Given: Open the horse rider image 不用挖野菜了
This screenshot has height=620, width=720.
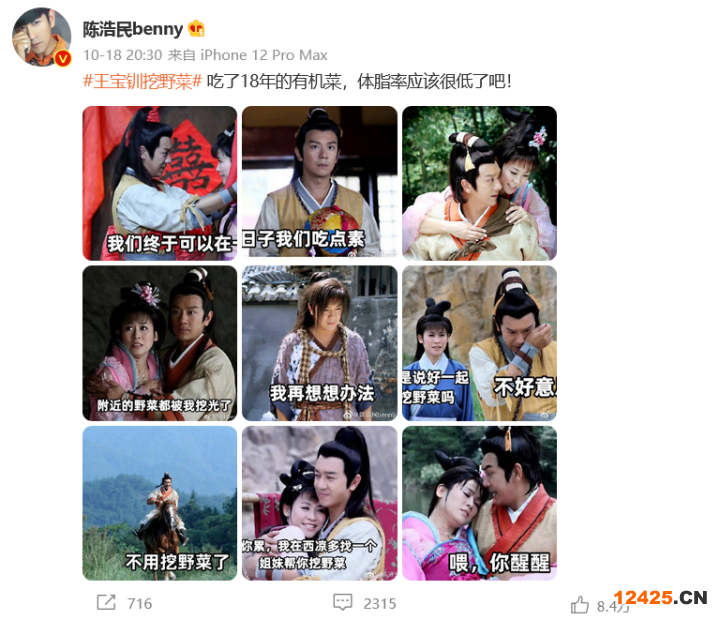Looking at the screenshot, I should (160, 503).
